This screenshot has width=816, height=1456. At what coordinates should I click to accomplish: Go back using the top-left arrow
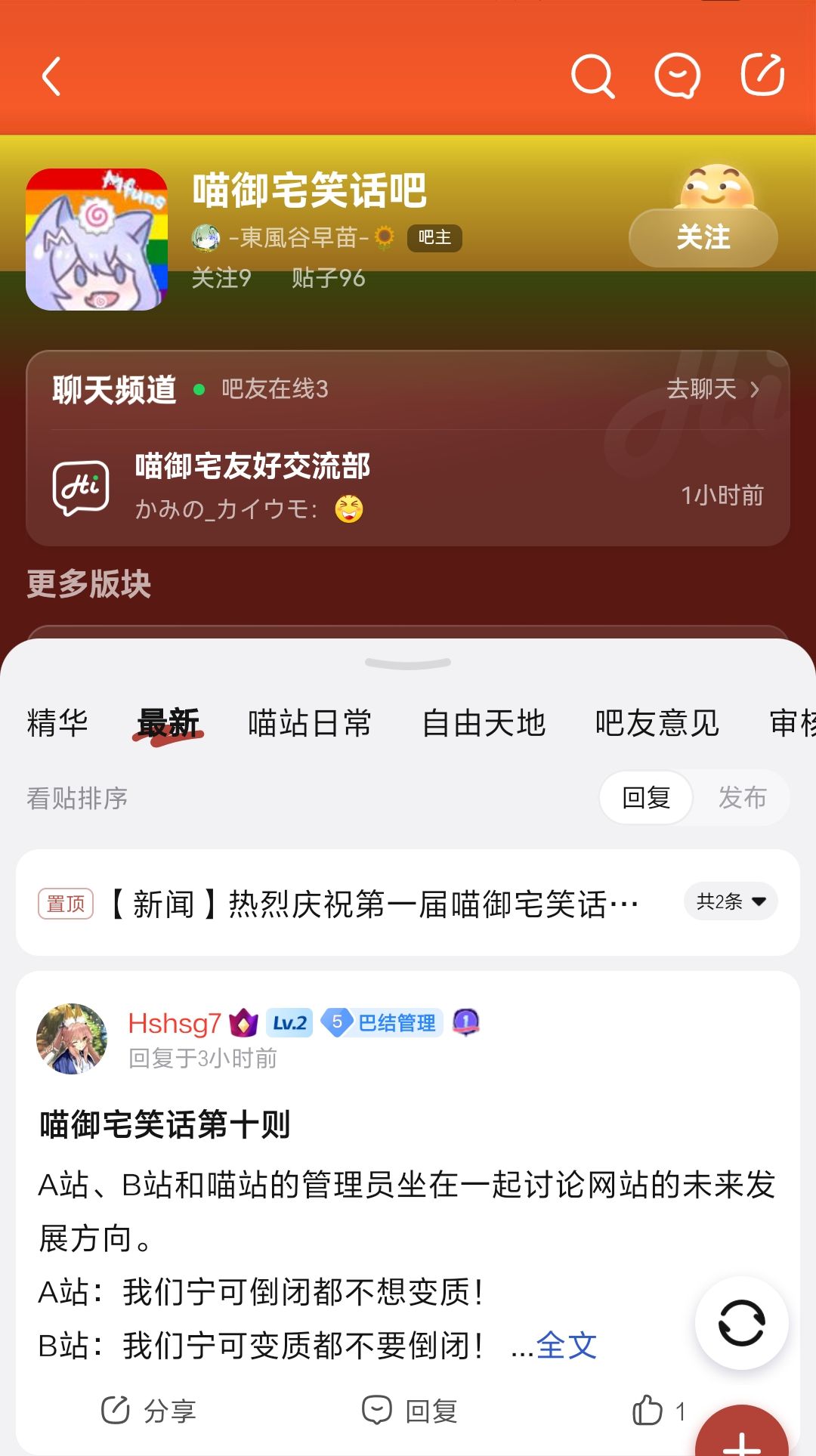[51, 76]
